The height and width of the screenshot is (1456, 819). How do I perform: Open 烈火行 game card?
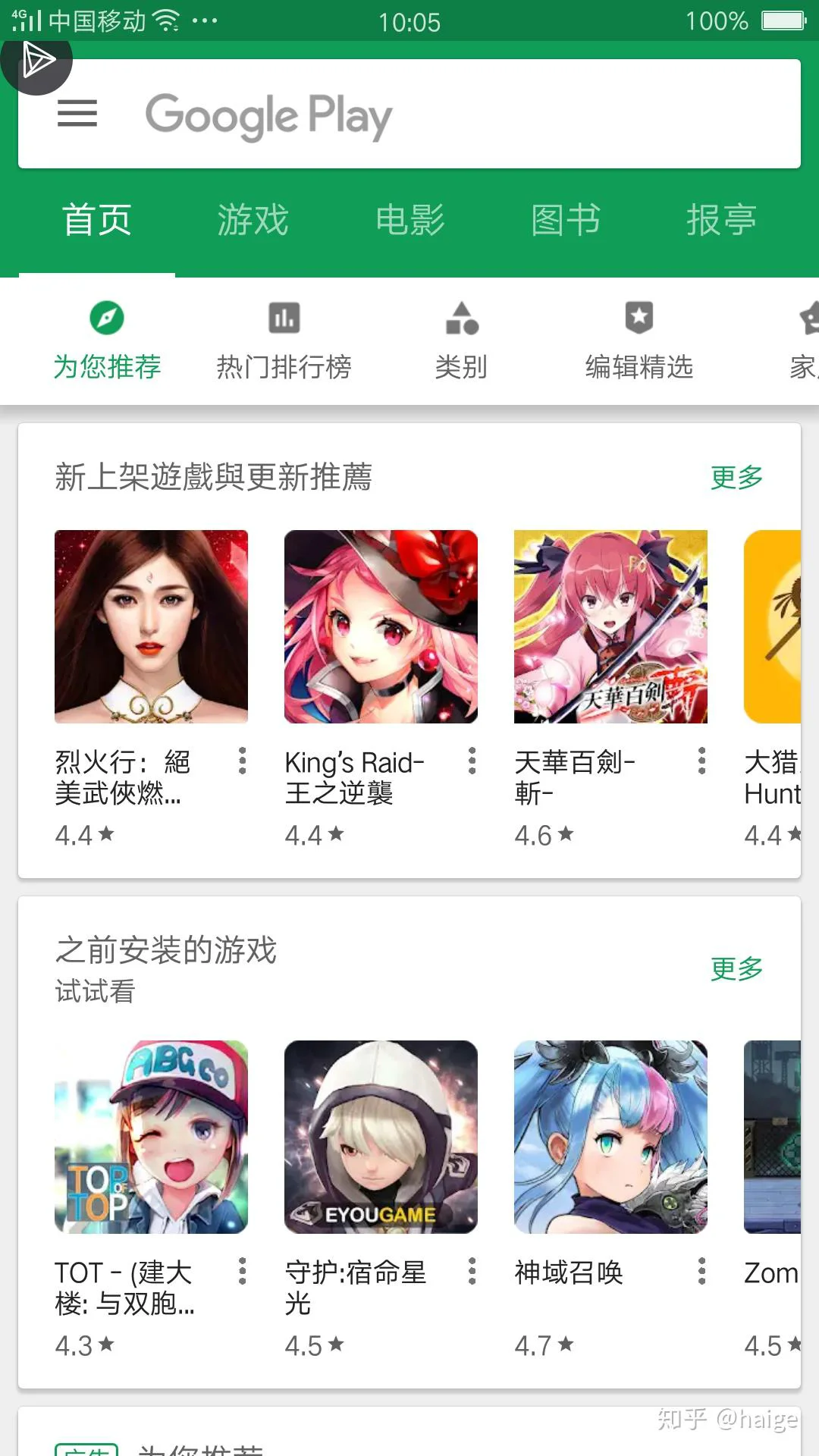151,626
